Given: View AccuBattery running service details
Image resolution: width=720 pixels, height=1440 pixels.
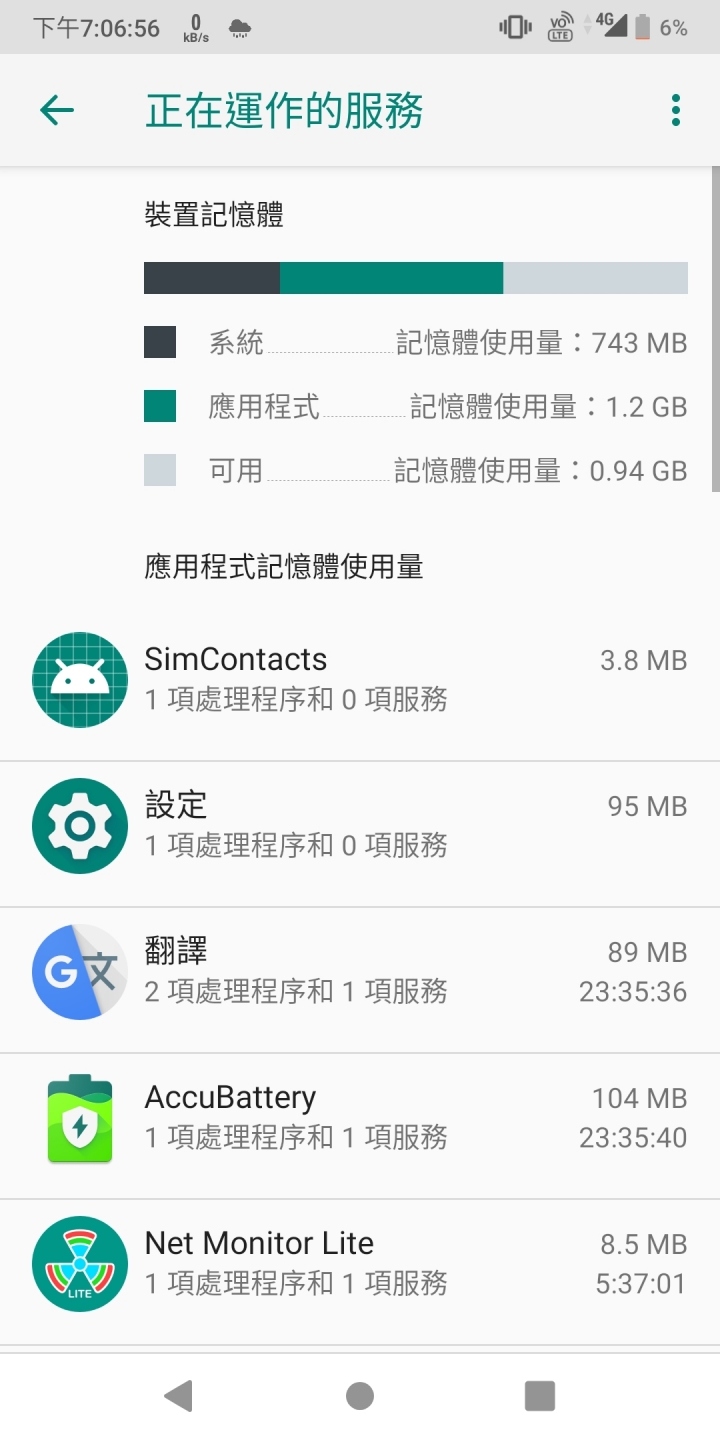Looking at the screenshot, I should (360, 1126).
